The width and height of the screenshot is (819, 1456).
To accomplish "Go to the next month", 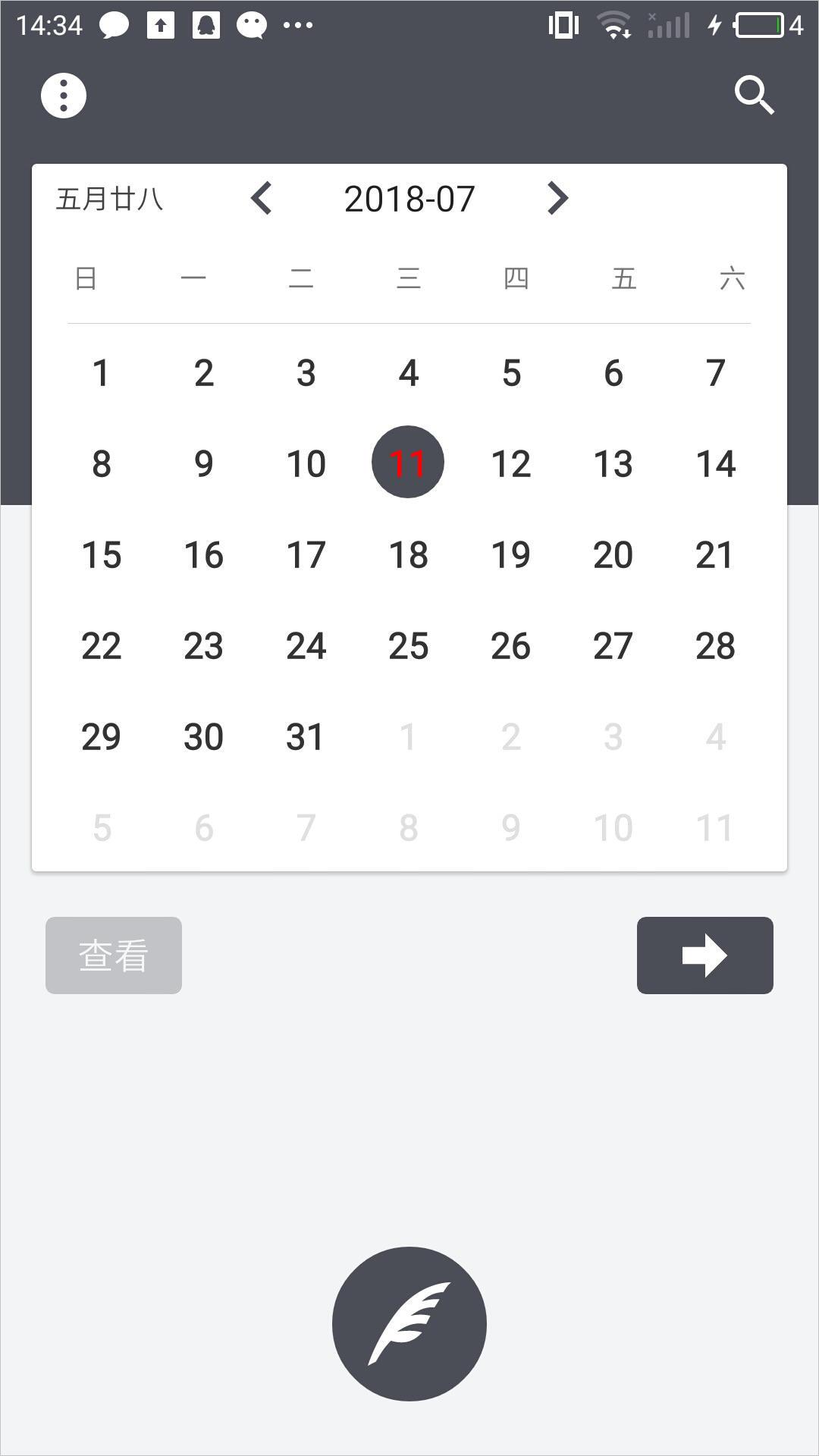I will 557,199.
